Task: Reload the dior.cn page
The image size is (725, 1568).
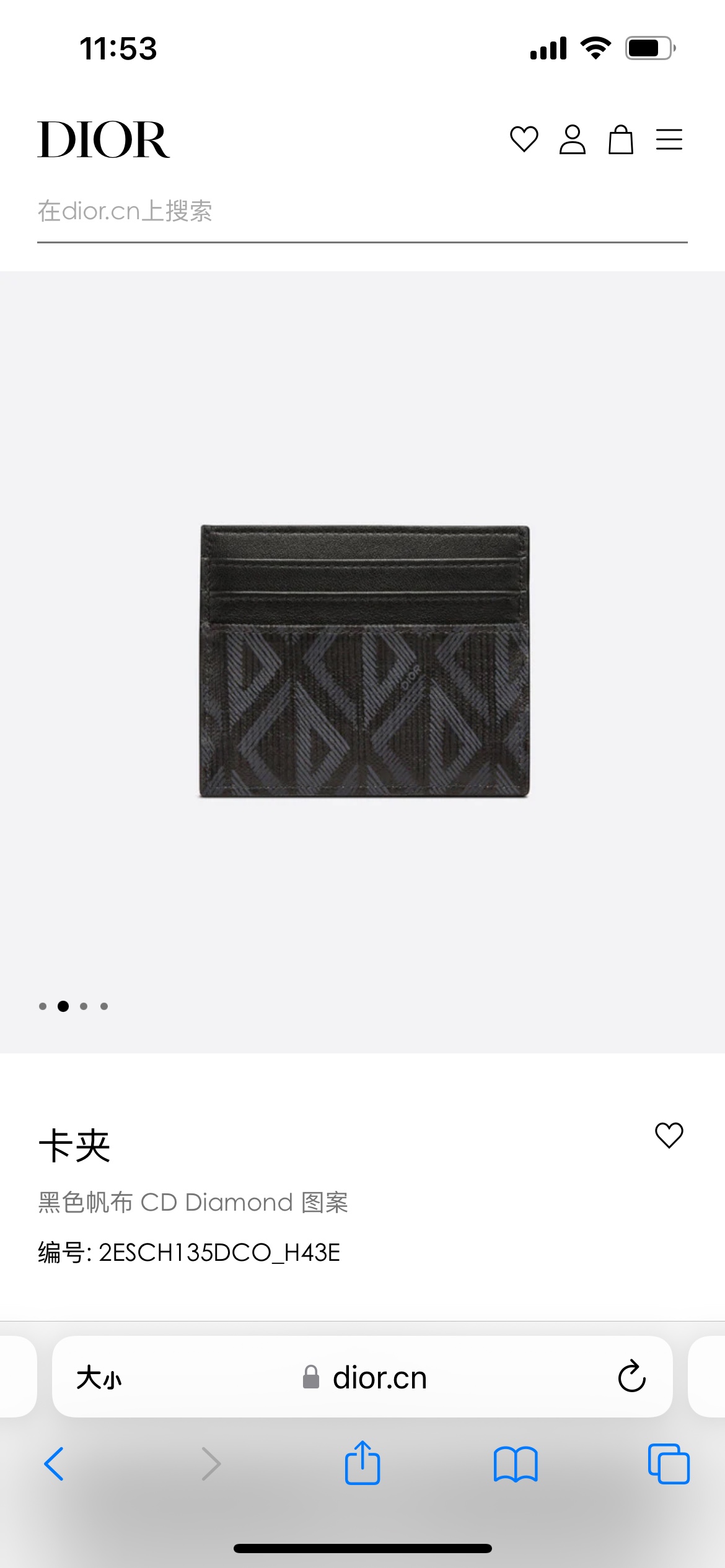Action: pos(631,1377)
